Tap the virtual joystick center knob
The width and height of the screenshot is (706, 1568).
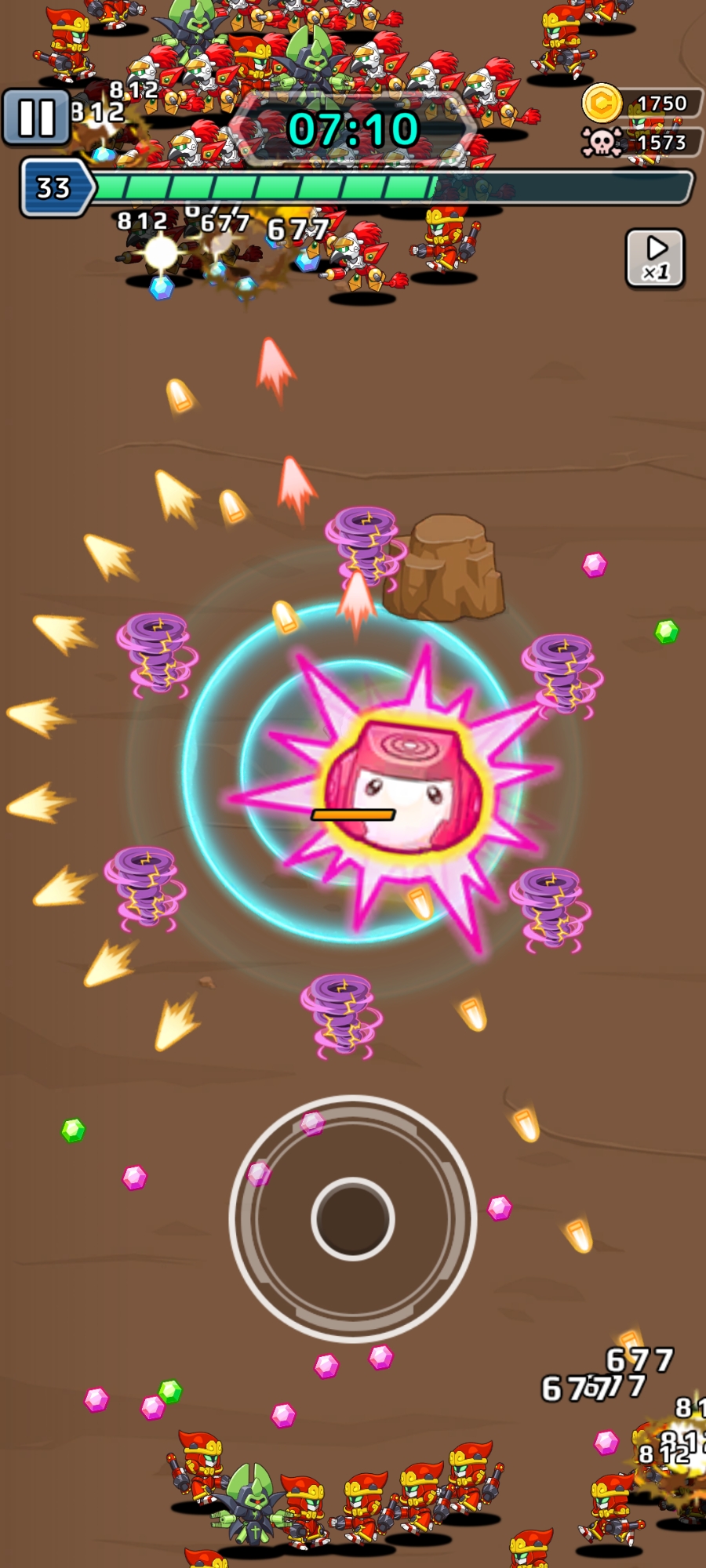[x=352, y=1219]
